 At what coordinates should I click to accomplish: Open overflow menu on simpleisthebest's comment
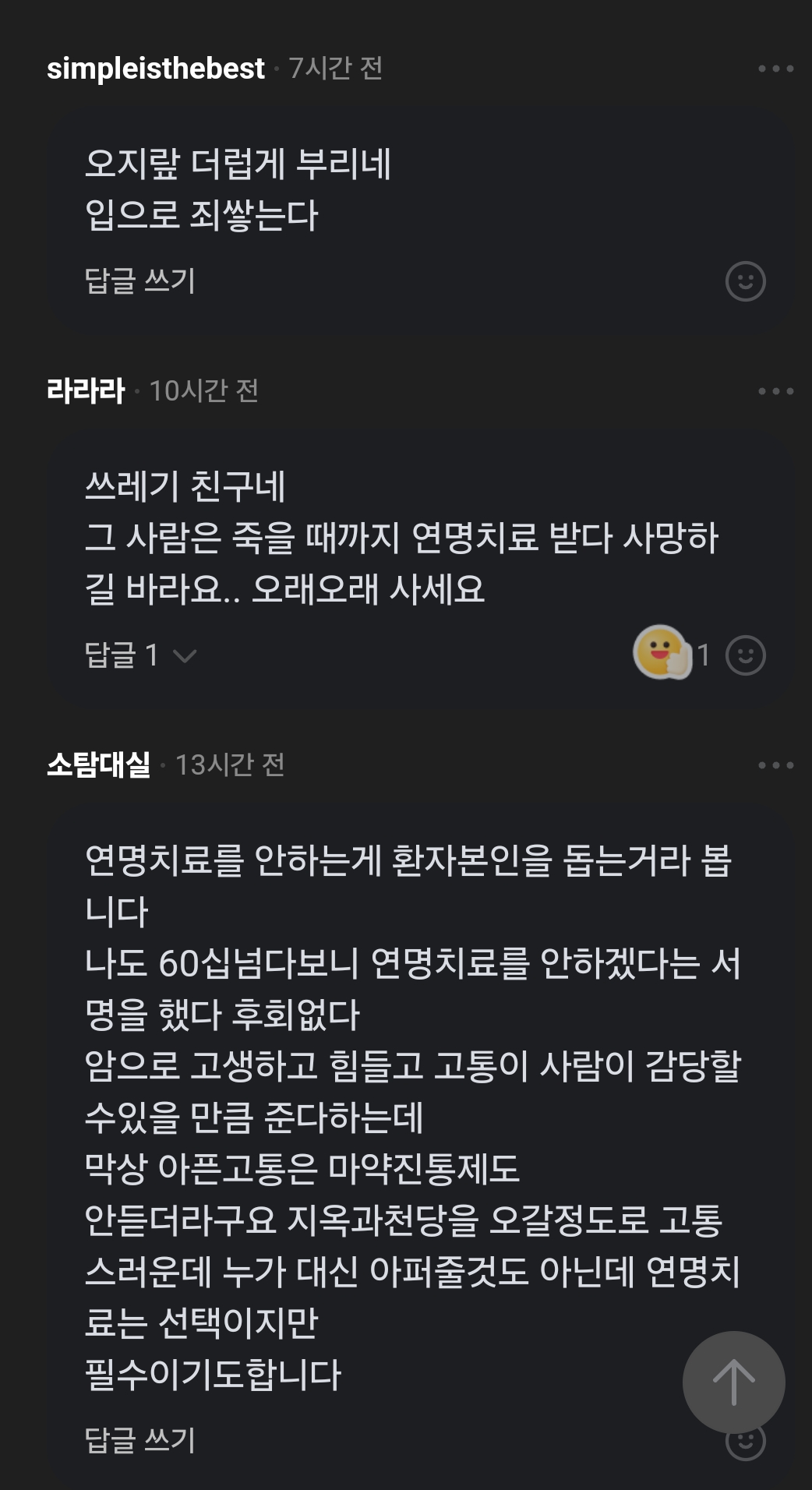pyautogui.click(x=775, y=69)
